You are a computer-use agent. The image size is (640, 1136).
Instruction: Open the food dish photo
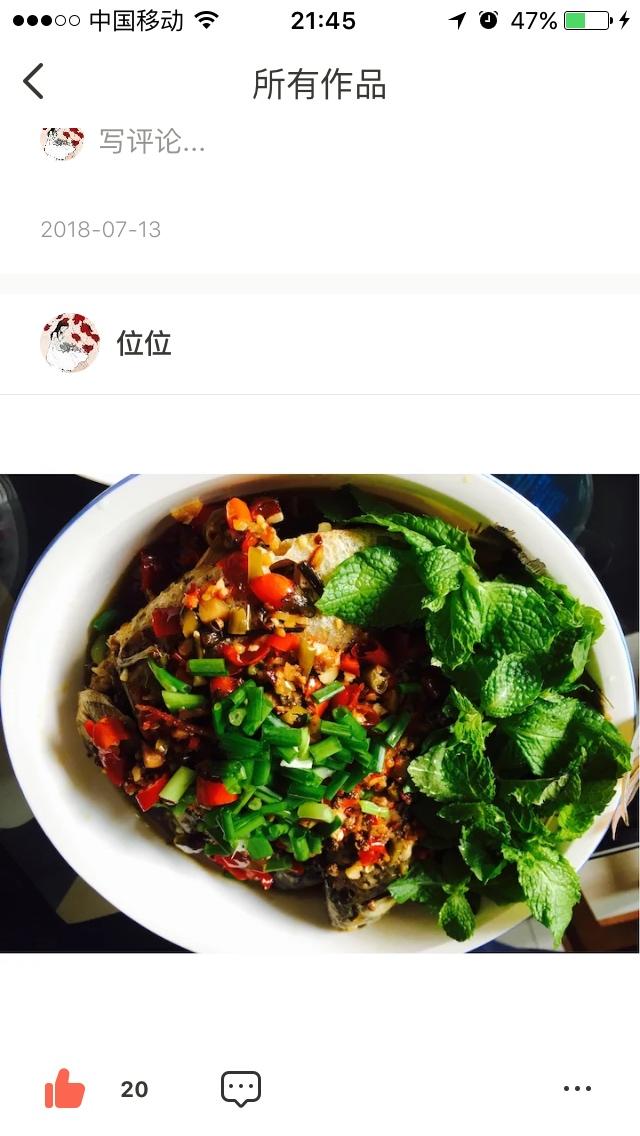(320, 714)
